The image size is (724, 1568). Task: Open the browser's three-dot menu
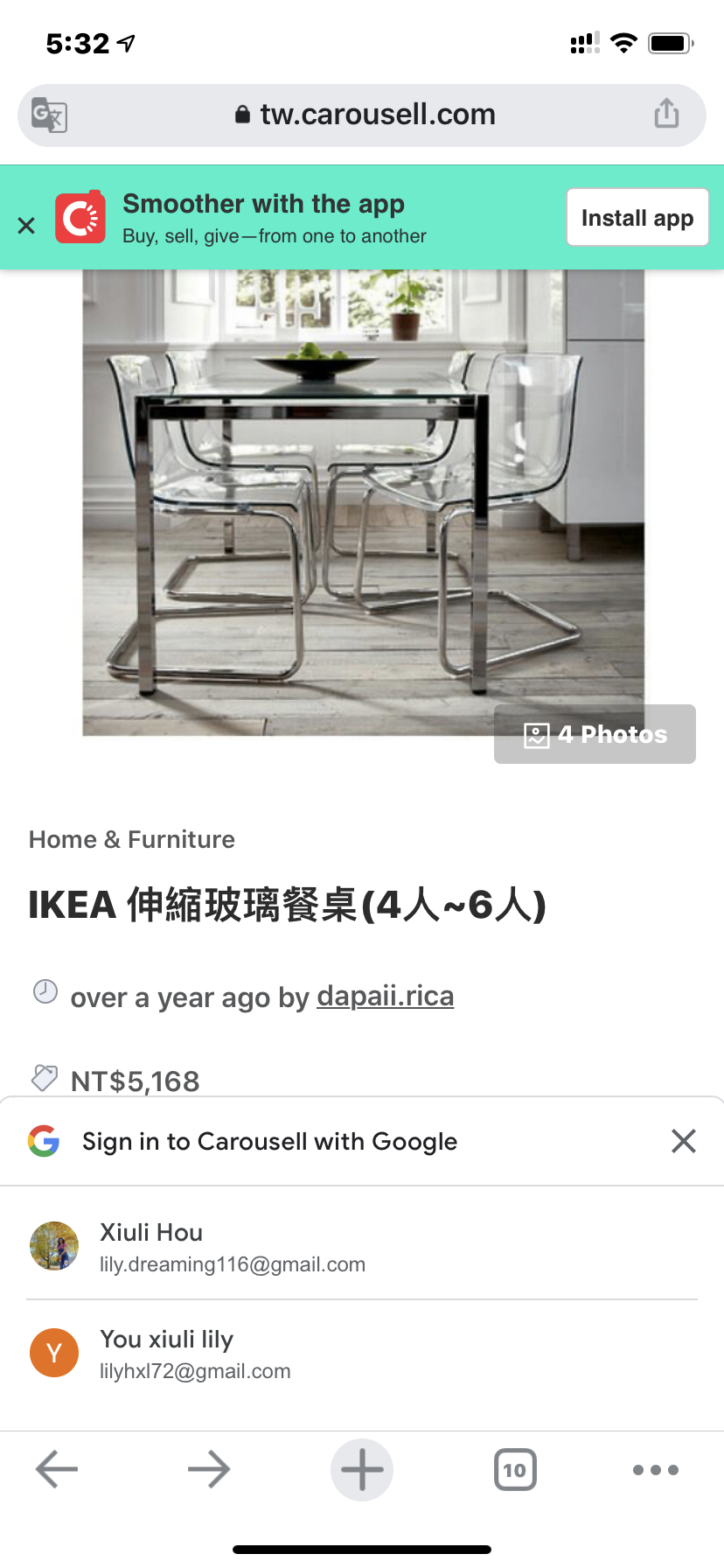click(655, 1469)
